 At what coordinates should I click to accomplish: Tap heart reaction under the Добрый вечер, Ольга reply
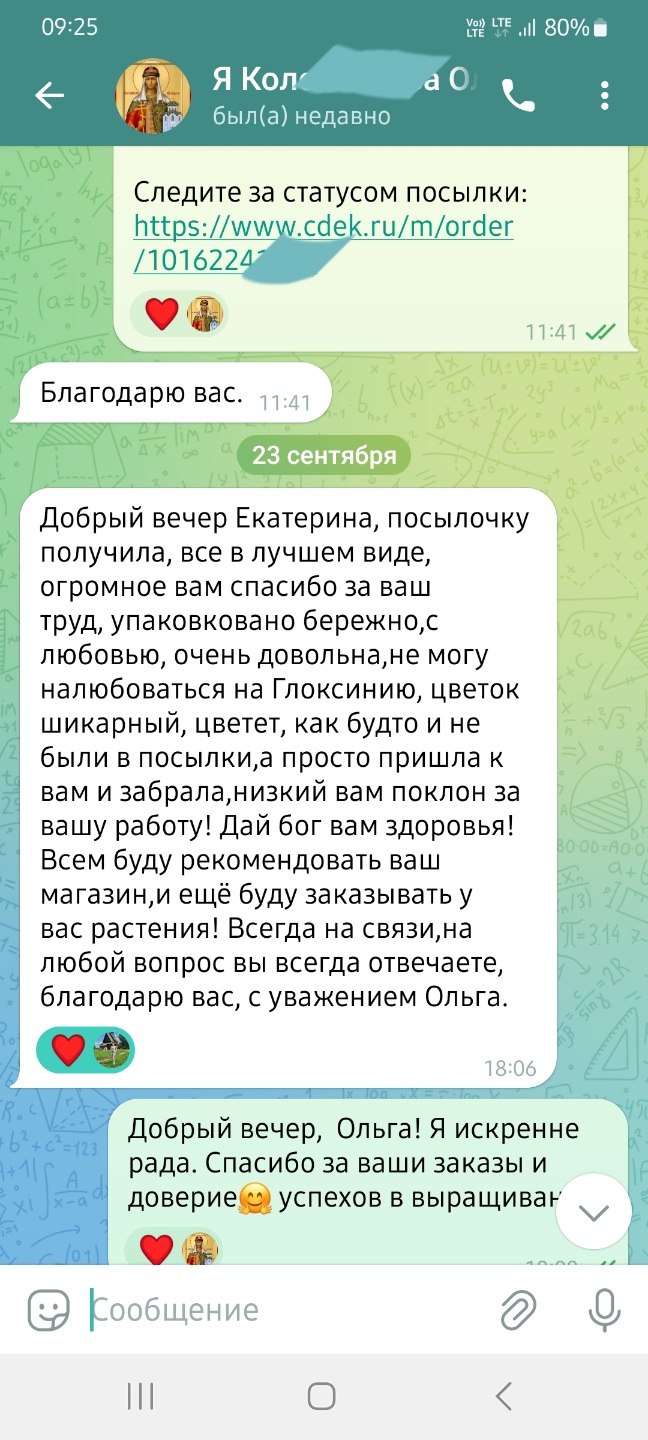[156, 1248]
